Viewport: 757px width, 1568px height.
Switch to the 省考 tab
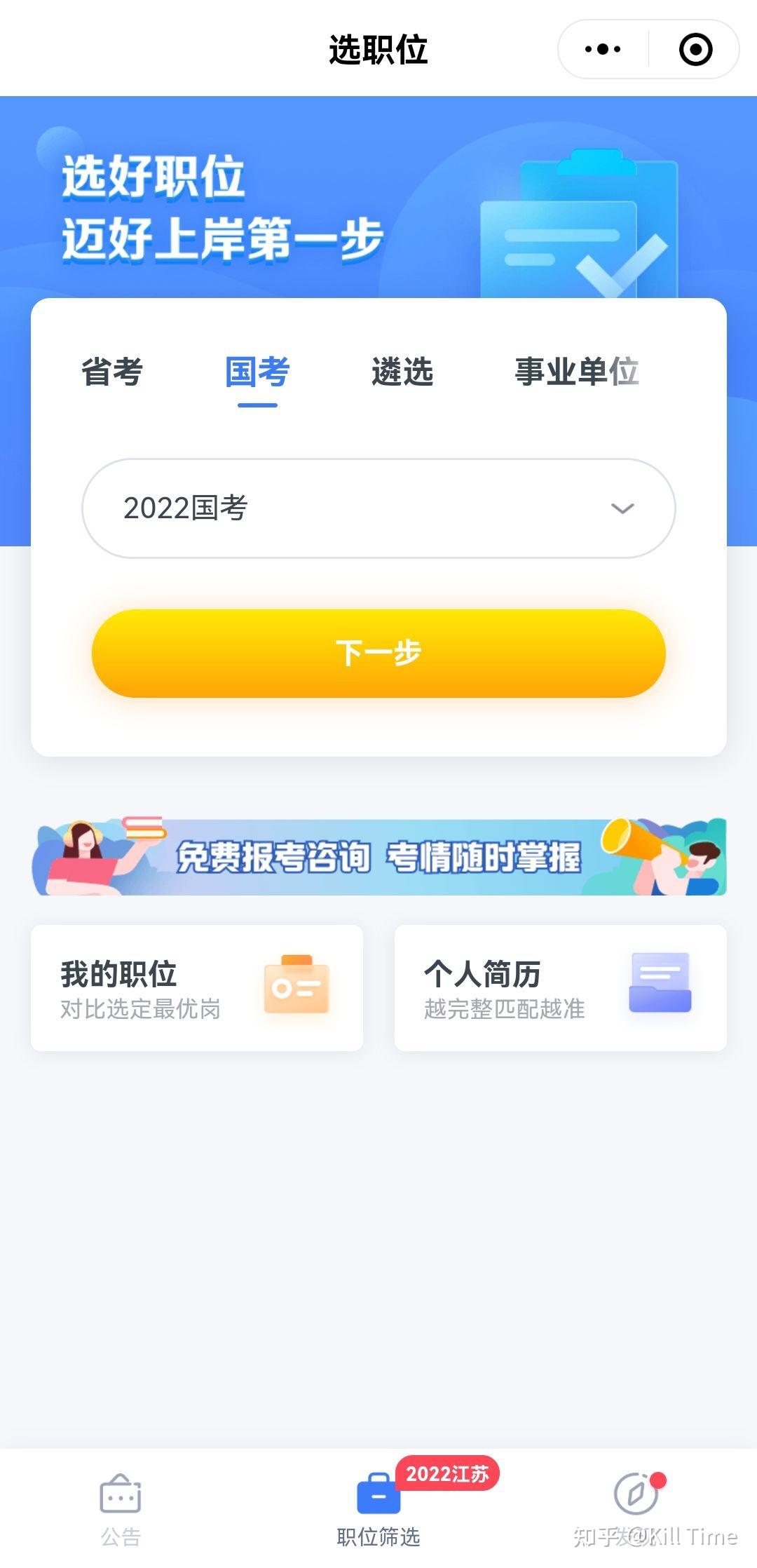(112, 372)
